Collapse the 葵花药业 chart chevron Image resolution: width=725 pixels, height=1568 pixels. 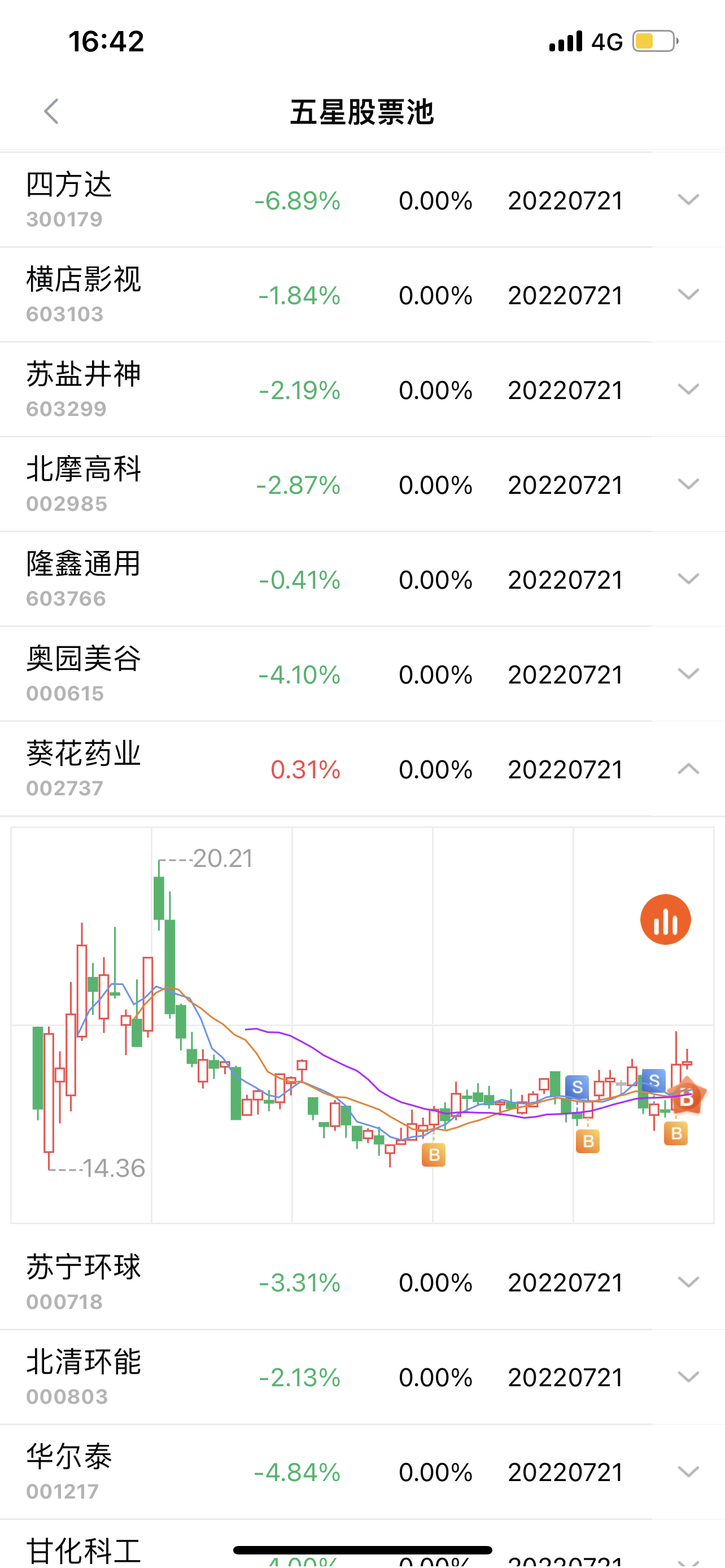688,769
